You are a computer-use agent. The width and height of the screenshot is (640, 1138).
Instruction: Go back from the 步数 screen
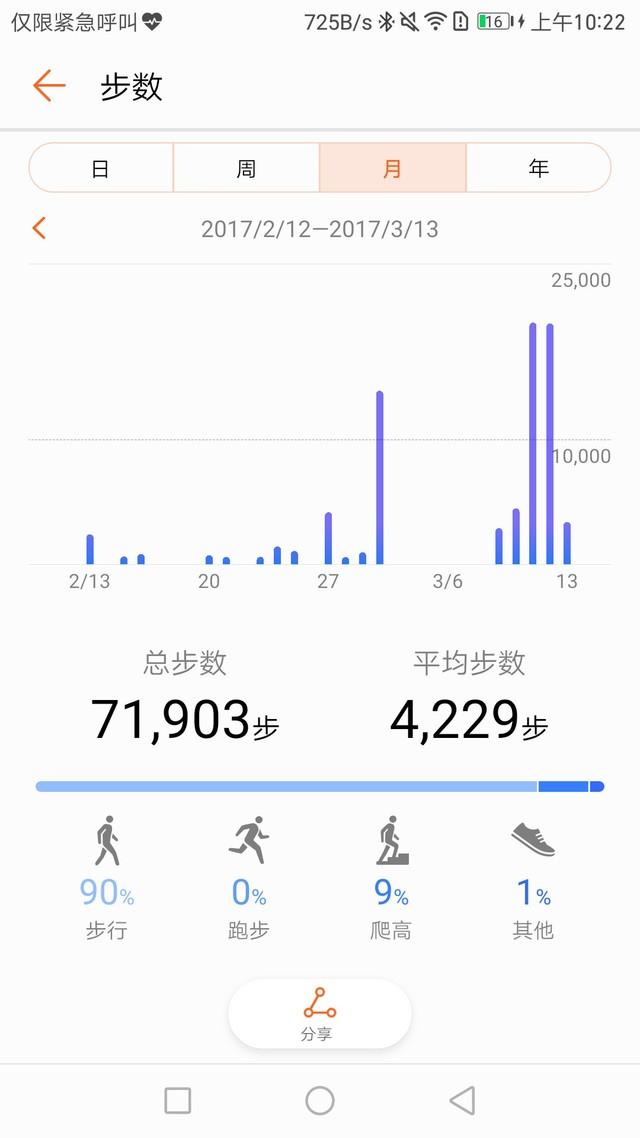point(48,86)
